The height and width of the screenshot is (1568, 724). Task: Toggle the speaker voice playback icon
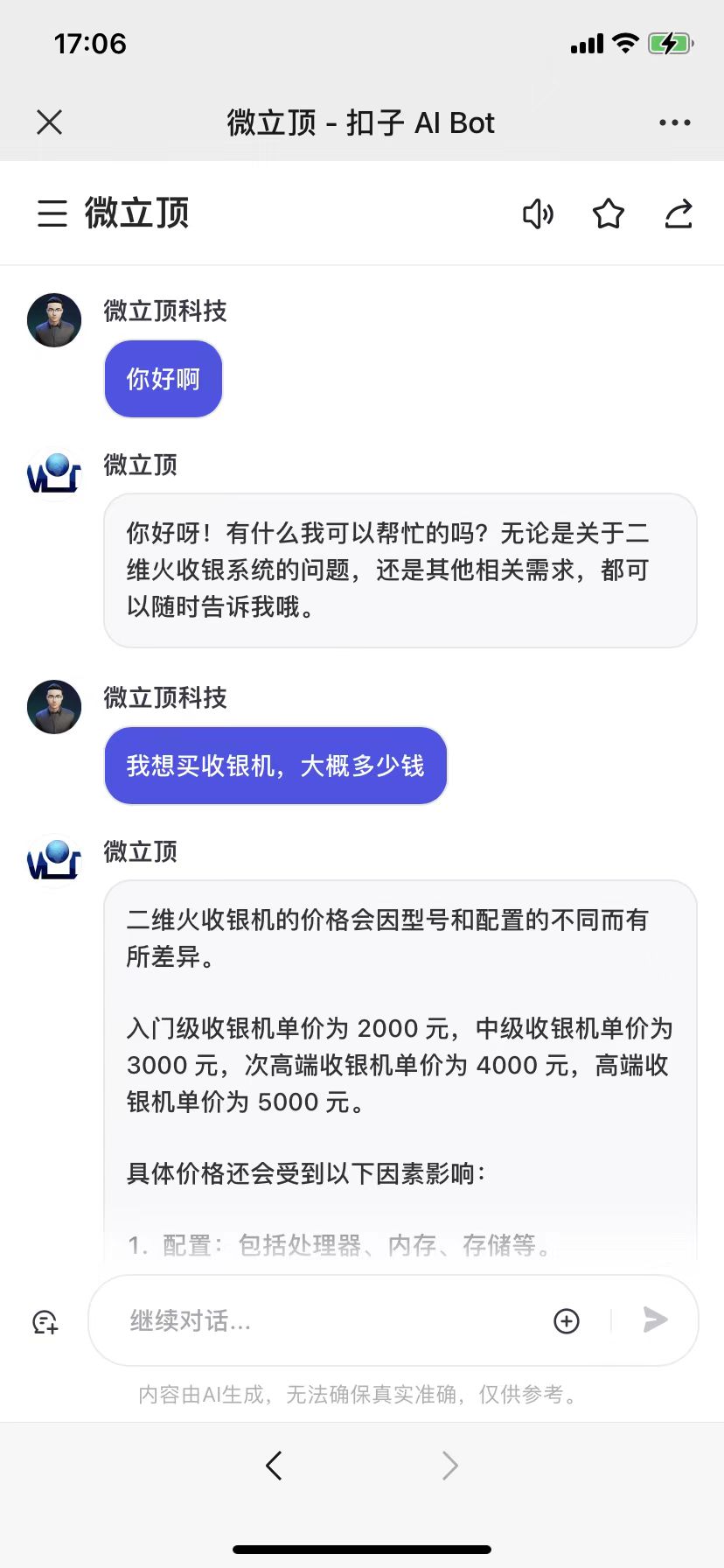538,213
